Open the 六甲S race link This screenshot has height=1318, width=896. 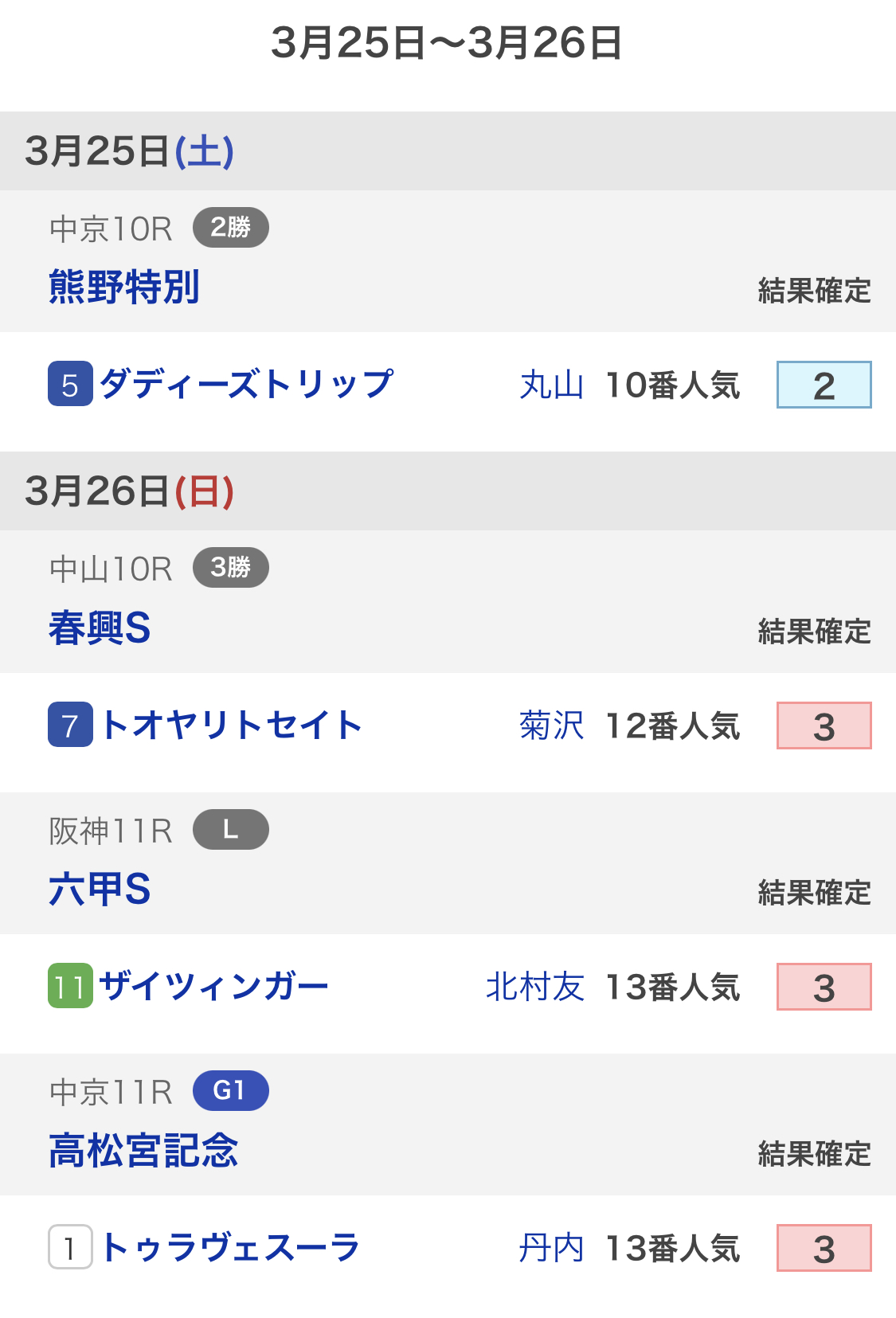click(x=100, y=890)
